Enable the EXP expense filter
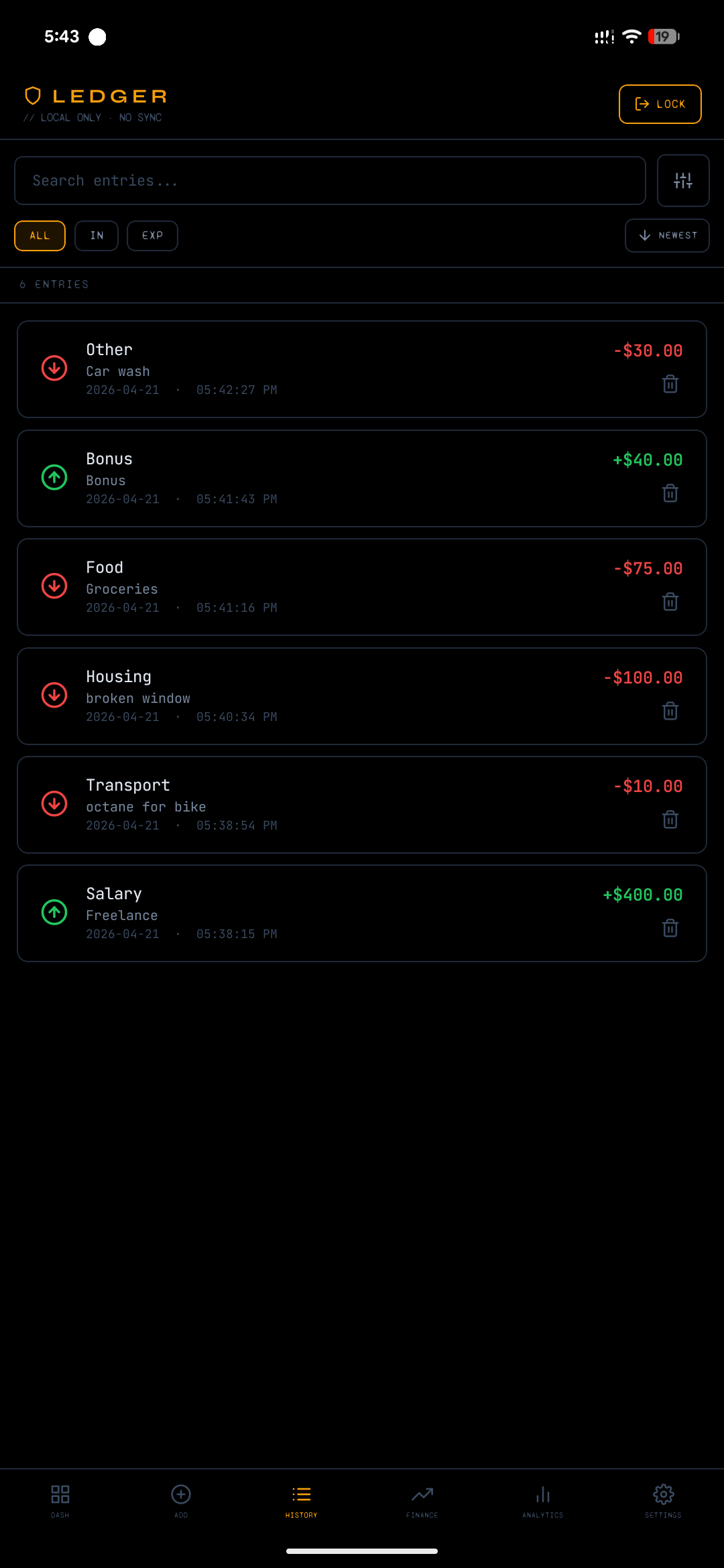 [x=152, y=235]
